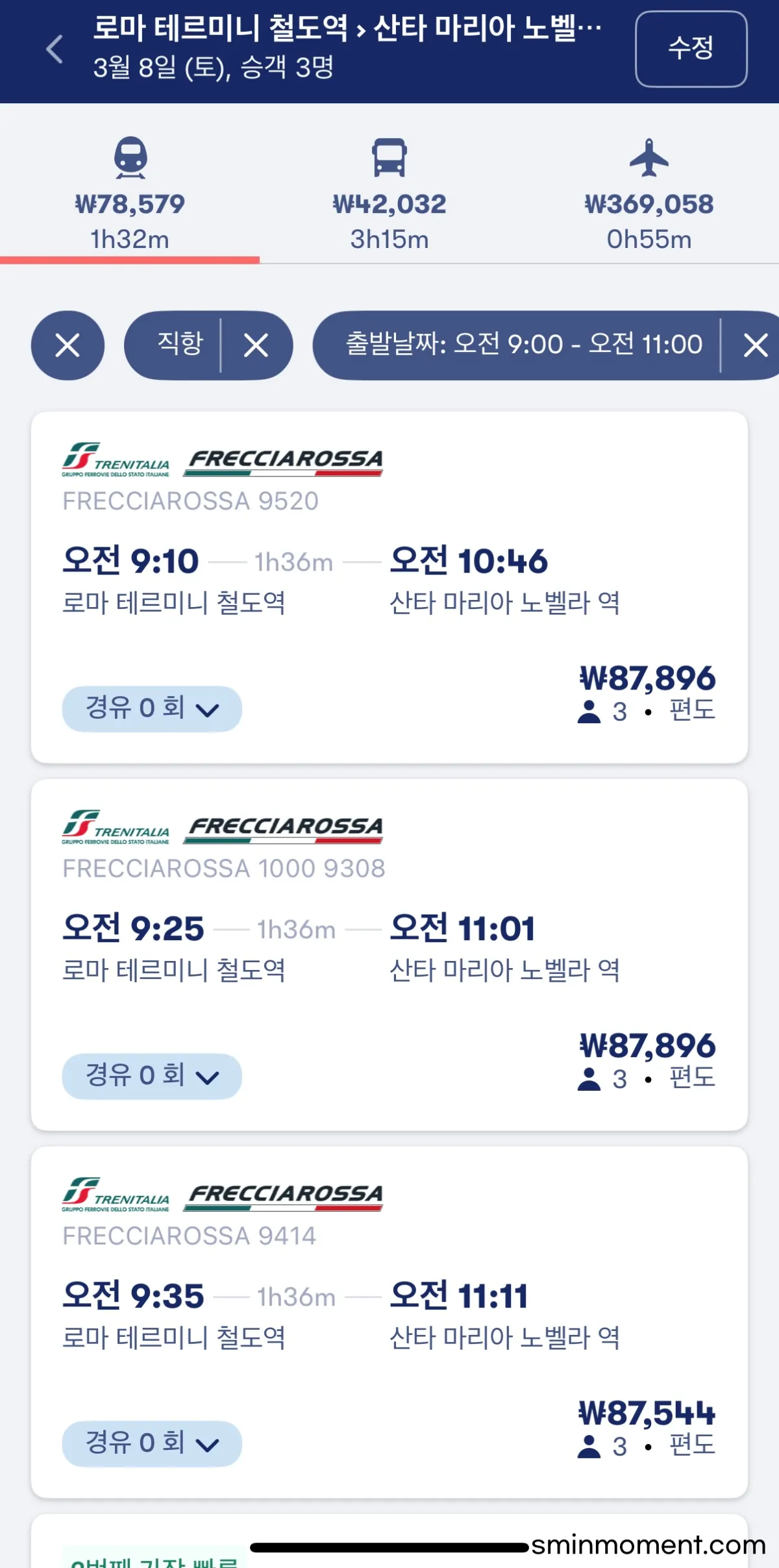The height and width of the screenshot is (1568, 779).
Task: Expand 경유 0 회 on the 9:35 train
Action: pyautogui.click(x=152, y=1443)
